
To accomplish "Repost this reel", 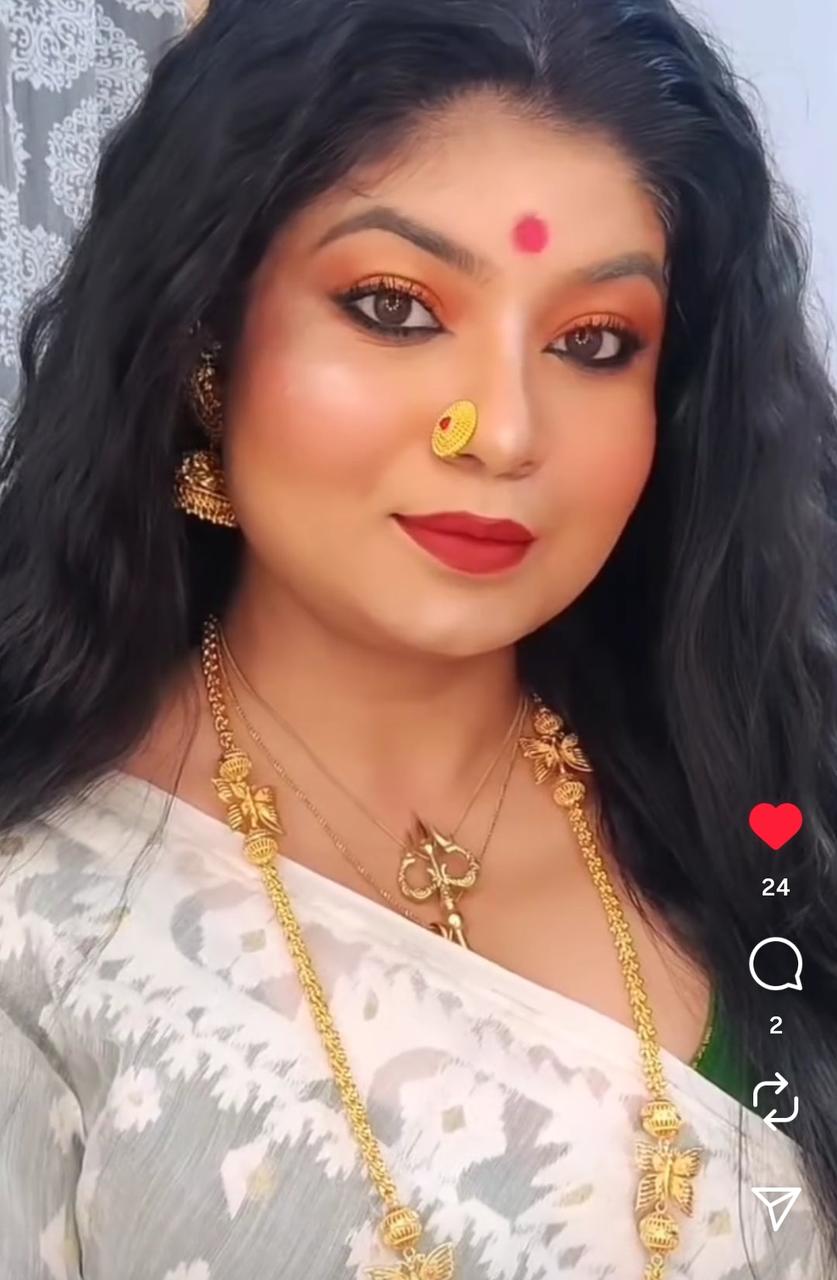I will click(775, 1101).
